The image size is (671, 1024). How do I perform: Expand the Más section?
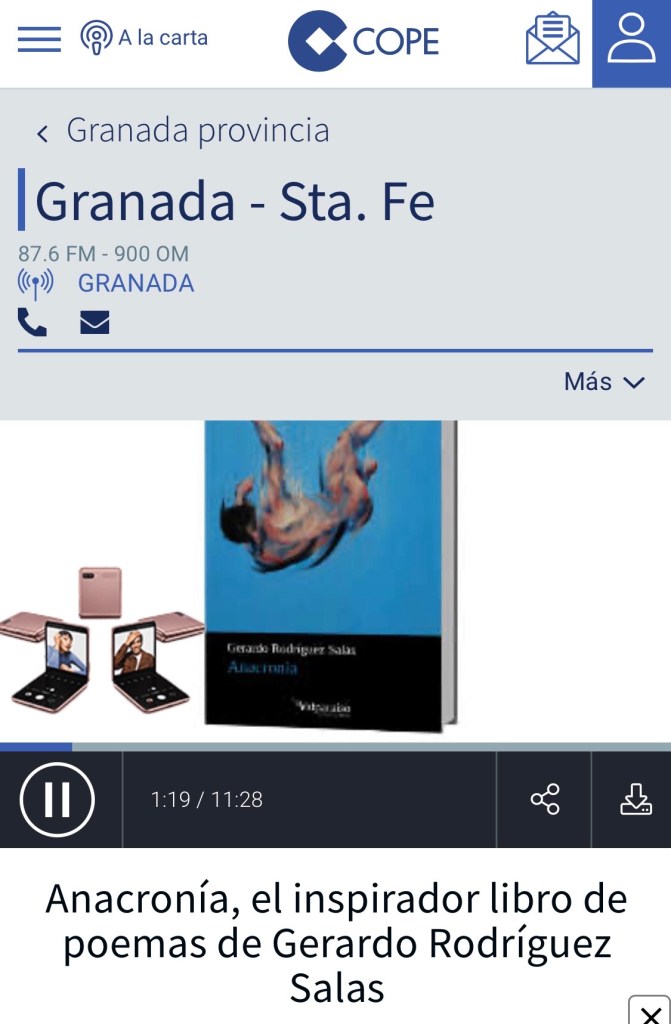tap(604, 382)
